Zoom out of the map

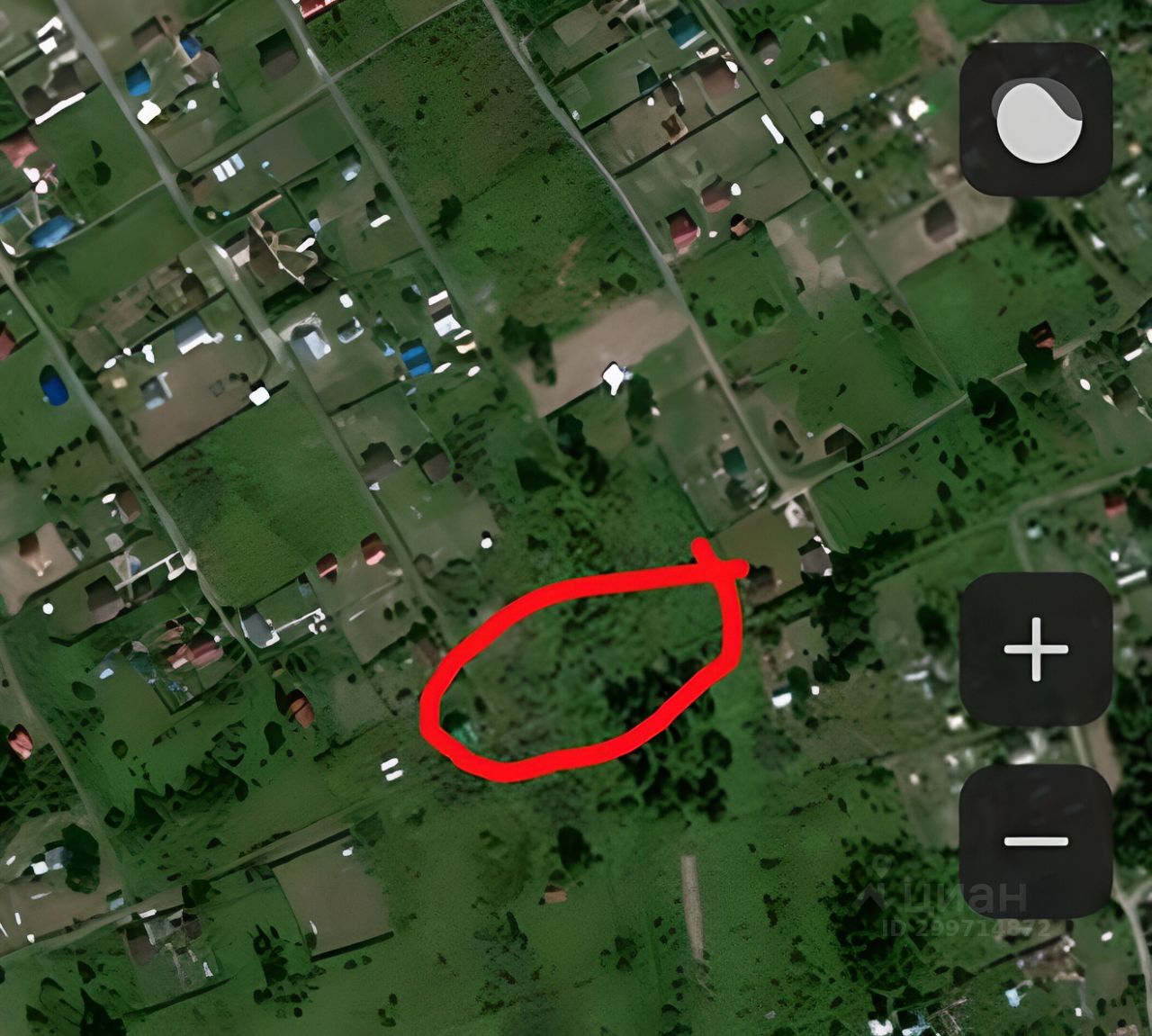coord(1035,842)
